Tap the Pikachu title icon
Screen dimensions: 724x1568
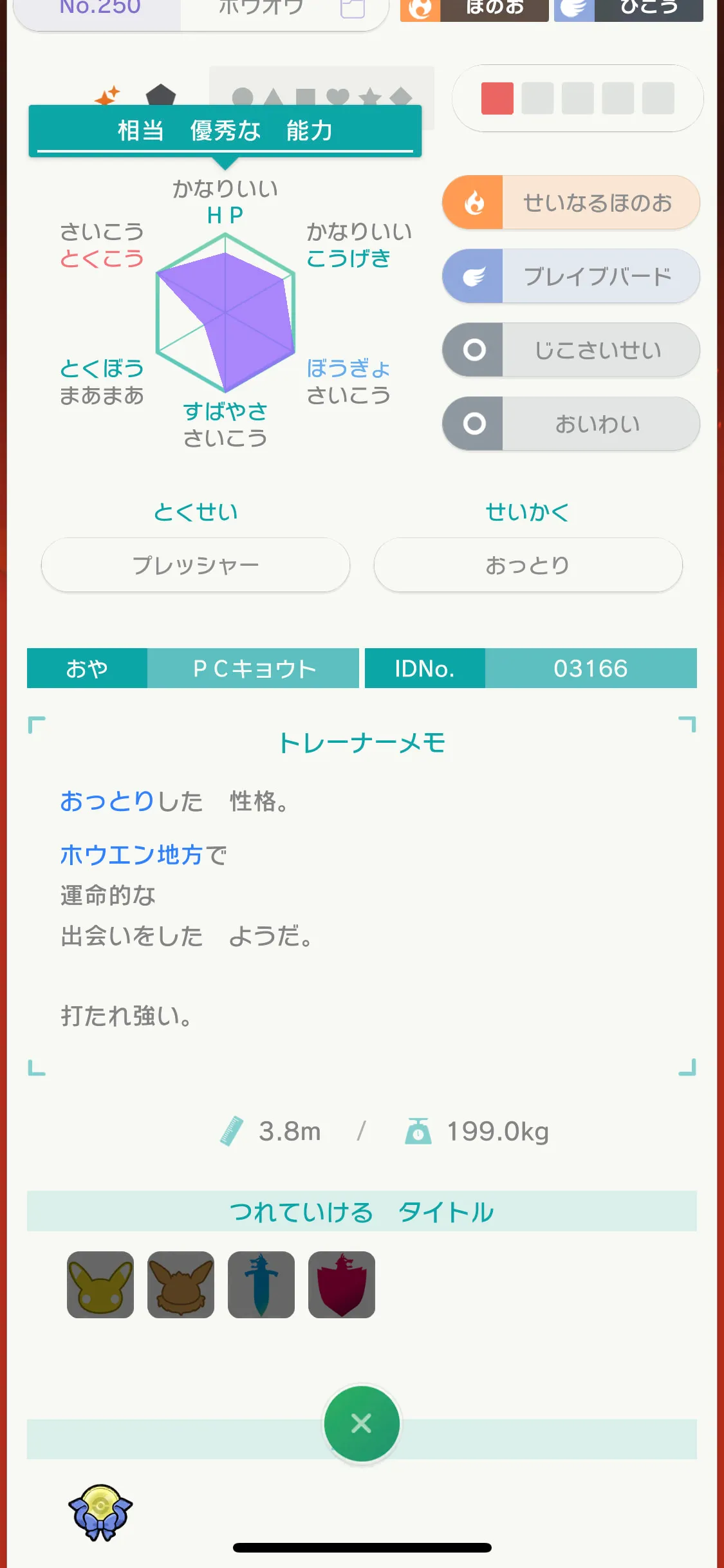(x=100, y=1285)
